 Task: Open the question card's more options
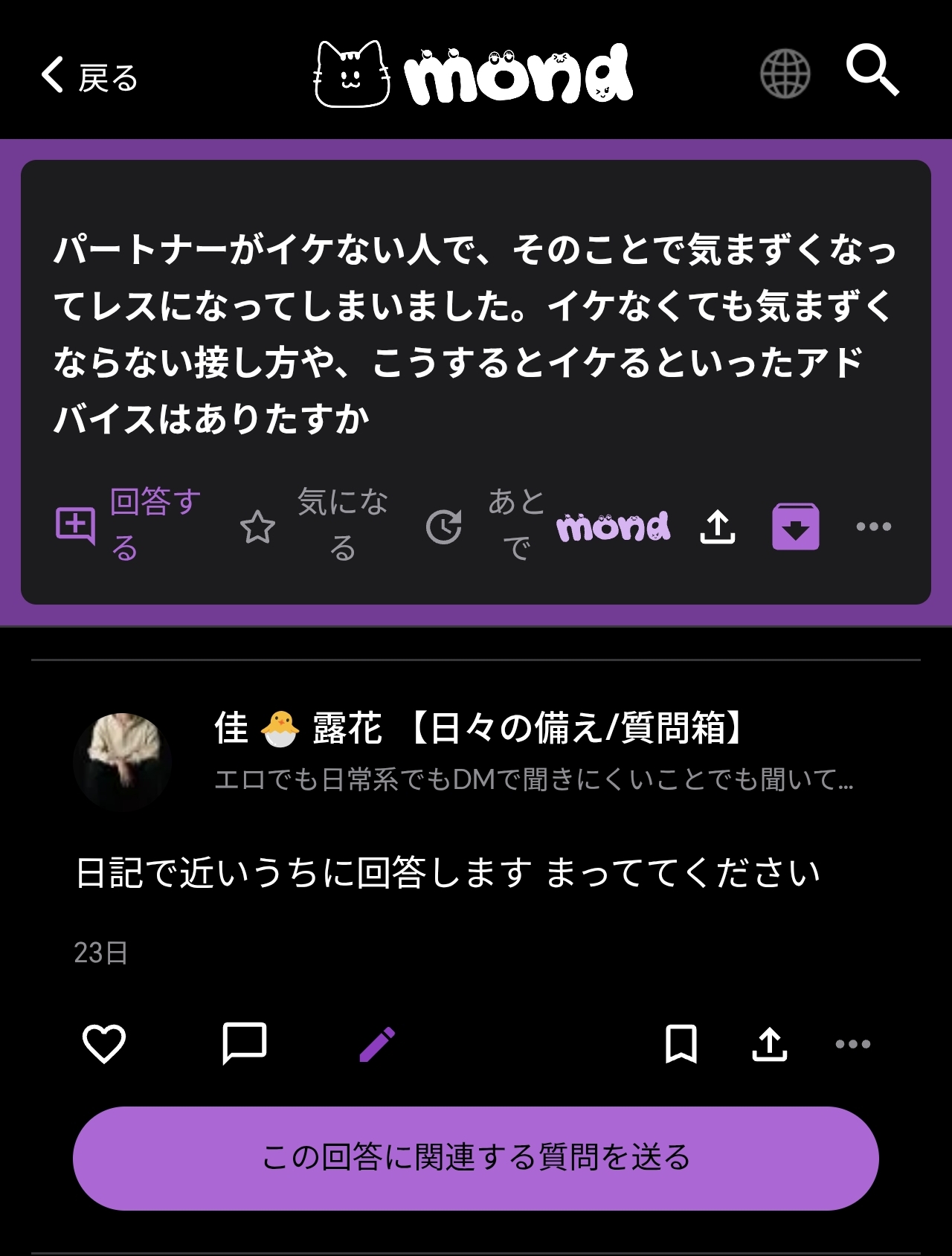pyautogui.click(x=873, y=526)
